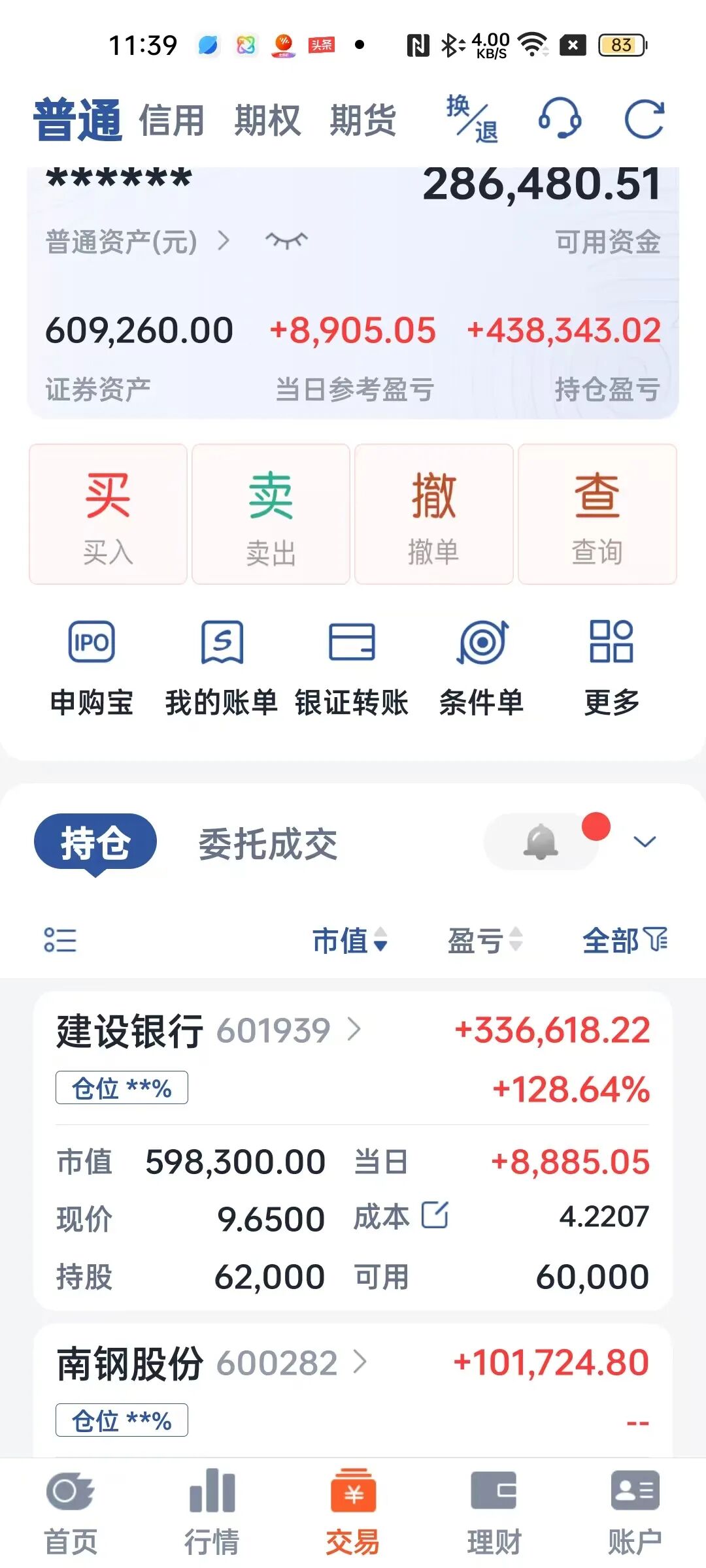Image resolution: width=706 pixels, height=1568 pixels.
Task: Show 更多 functions
Action: [611, 668]
